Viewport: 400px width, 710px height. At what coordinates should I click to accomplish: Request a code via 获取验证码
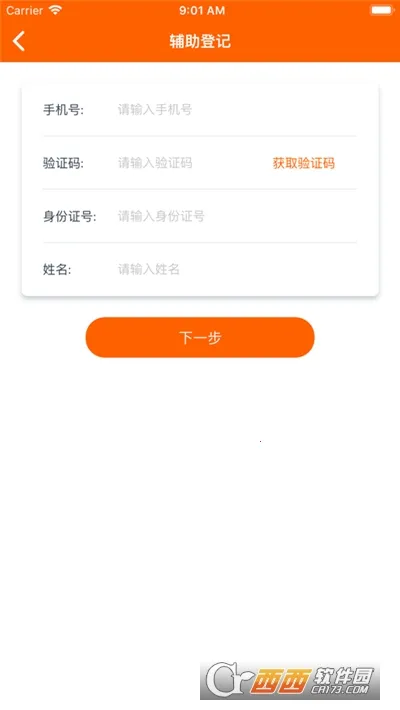304,163
